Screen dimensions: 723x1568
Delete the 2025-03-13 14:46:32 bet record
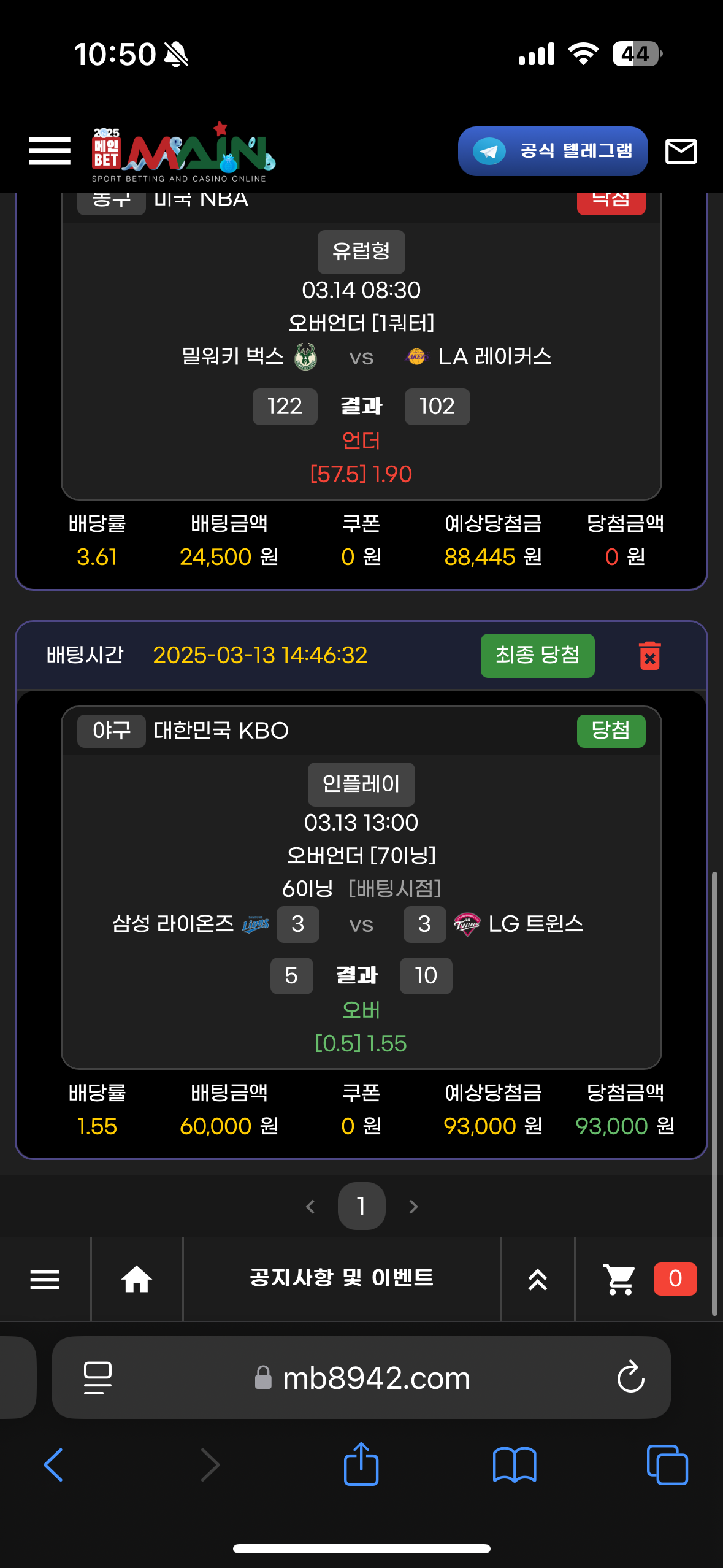[x=649, y=656]
